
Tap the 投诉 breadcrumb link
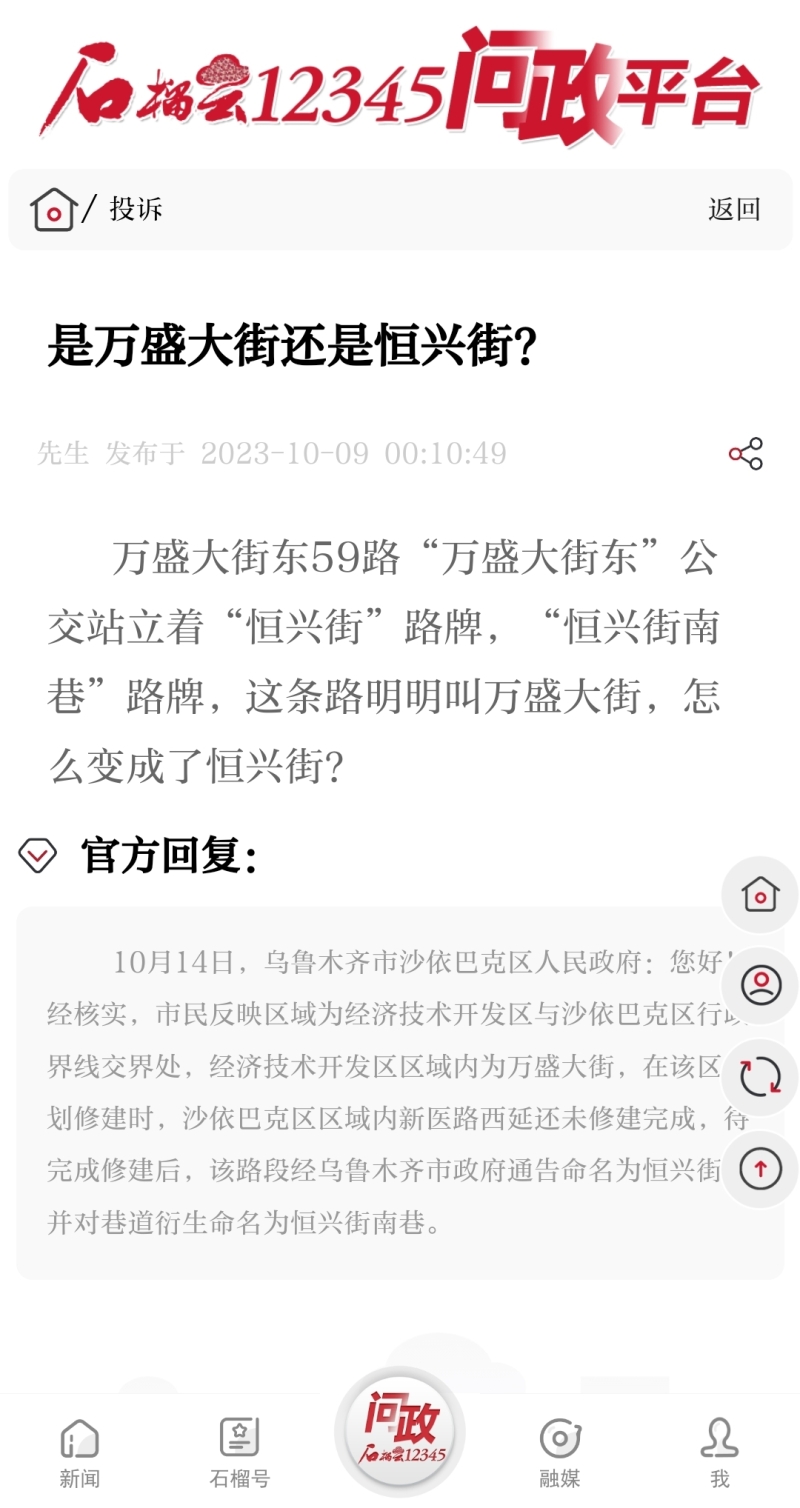(136, 210)
